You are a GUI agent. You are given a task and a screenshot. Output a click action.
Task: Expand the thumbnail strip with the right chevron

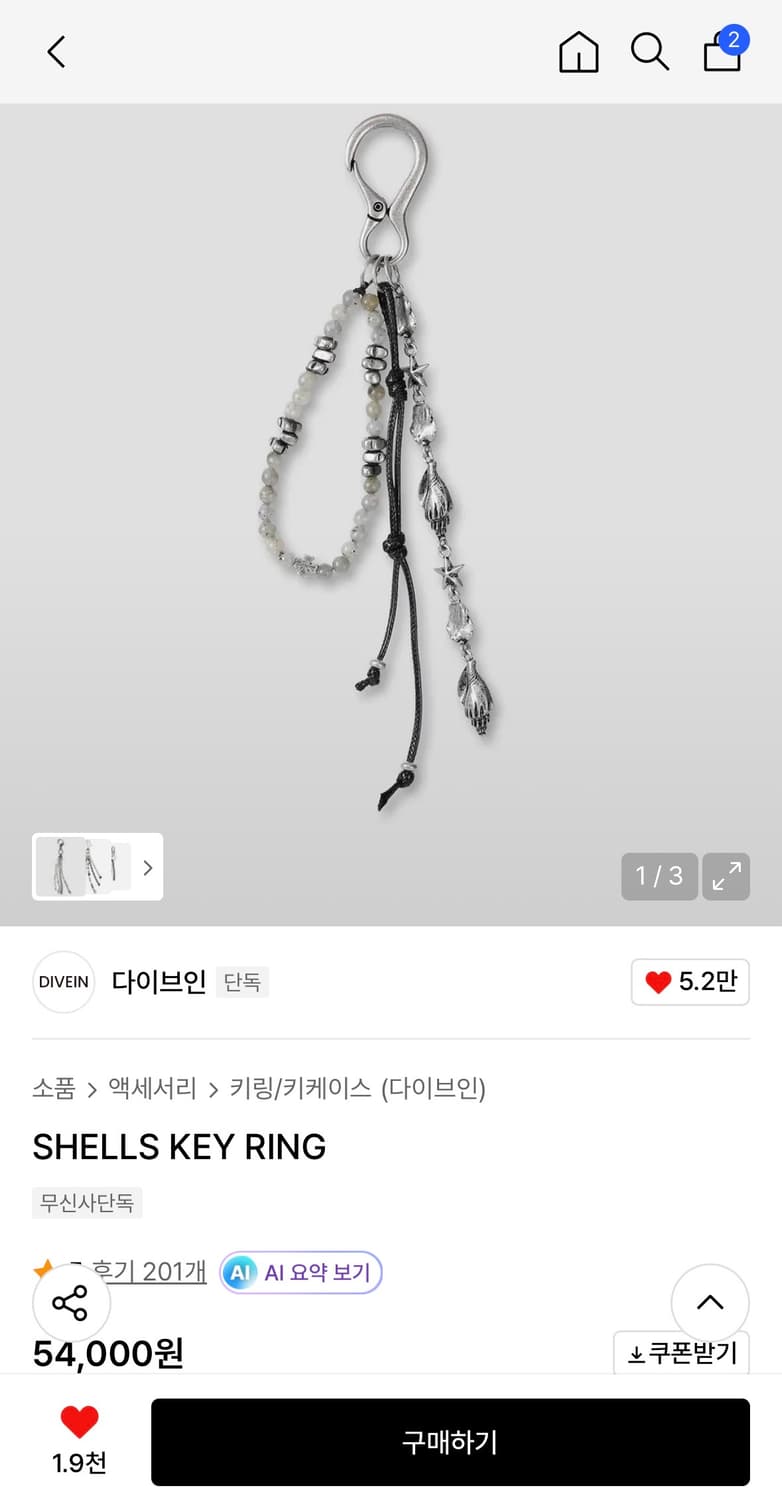[147, 867]
